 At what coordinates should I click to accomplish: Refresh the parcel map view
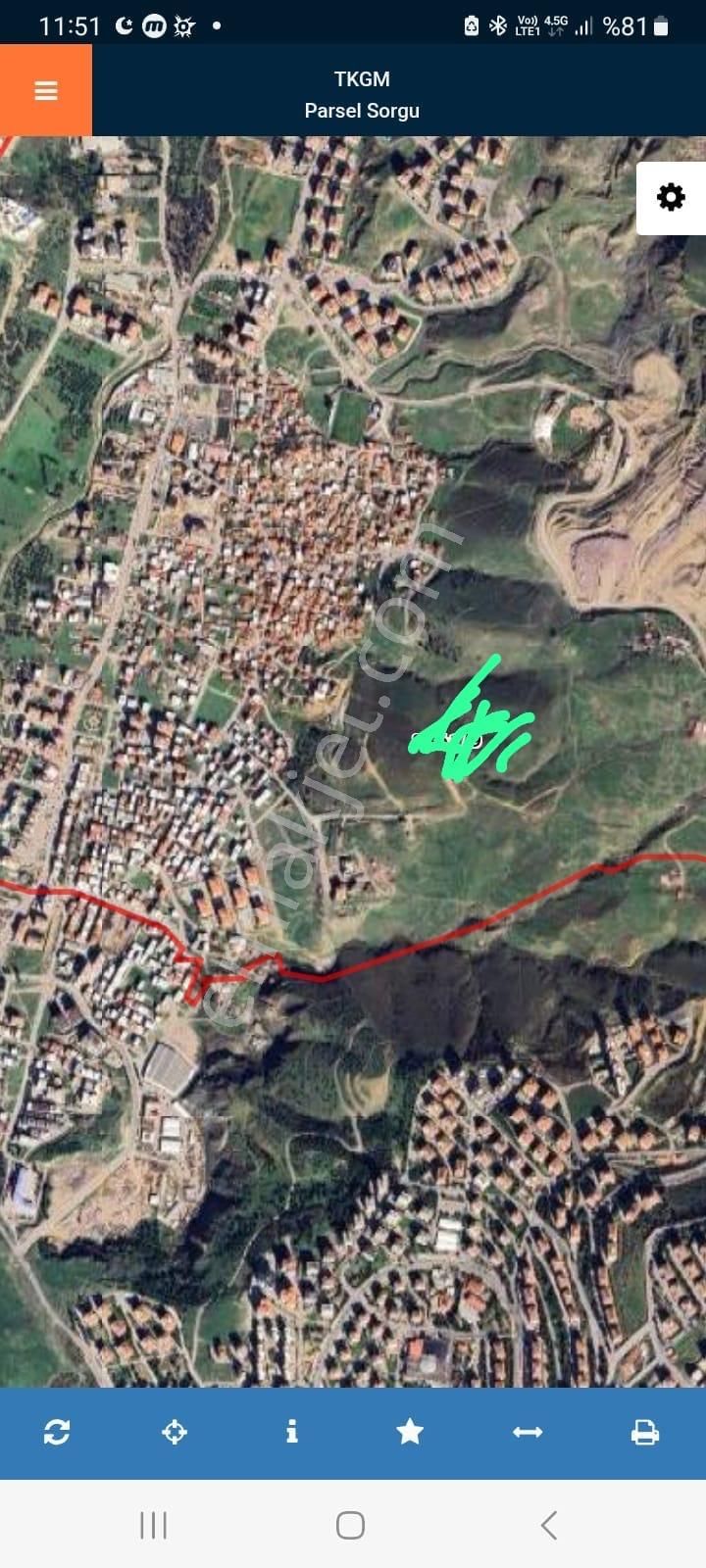(x=57, y=1432)
